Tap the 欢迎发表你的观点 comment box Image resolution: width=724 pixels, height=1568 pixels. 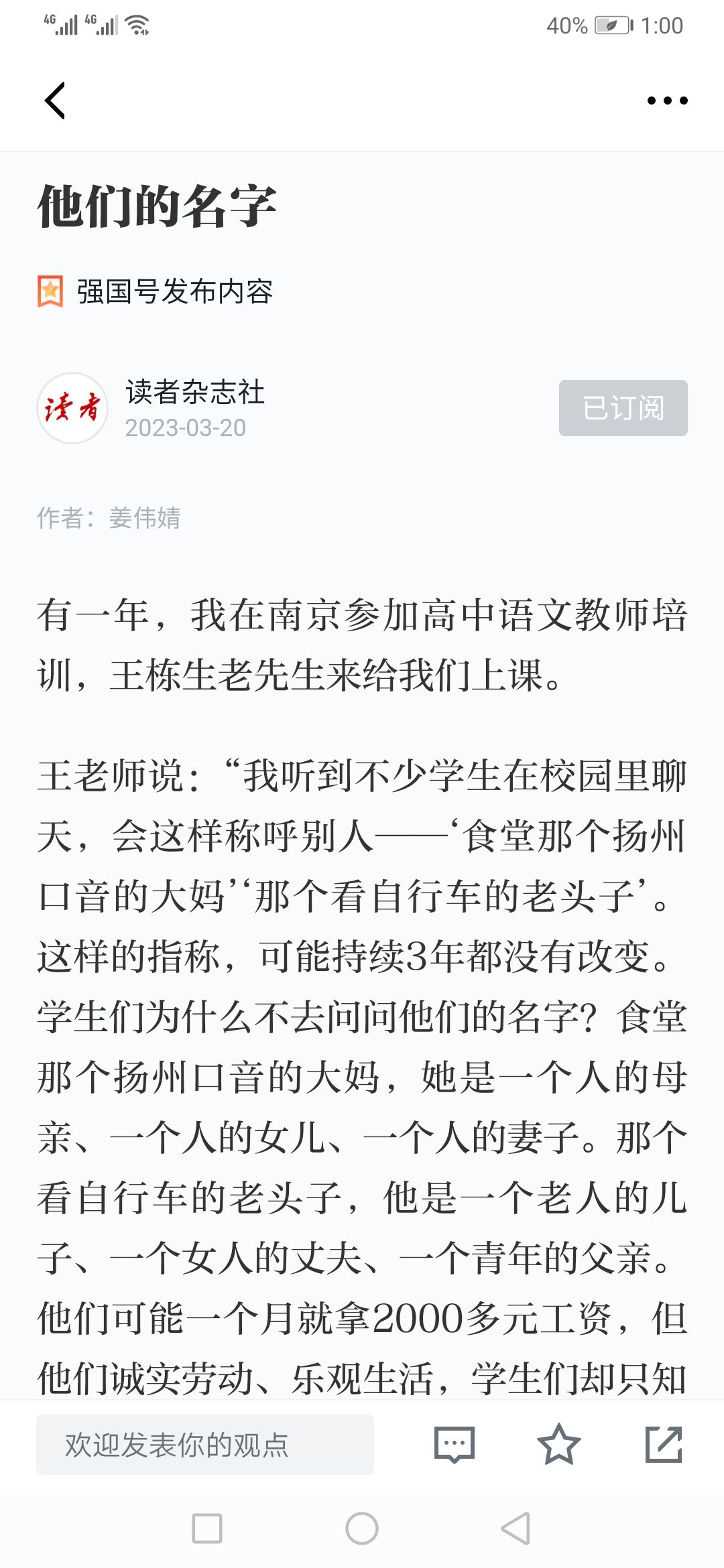click(205, 1445)
